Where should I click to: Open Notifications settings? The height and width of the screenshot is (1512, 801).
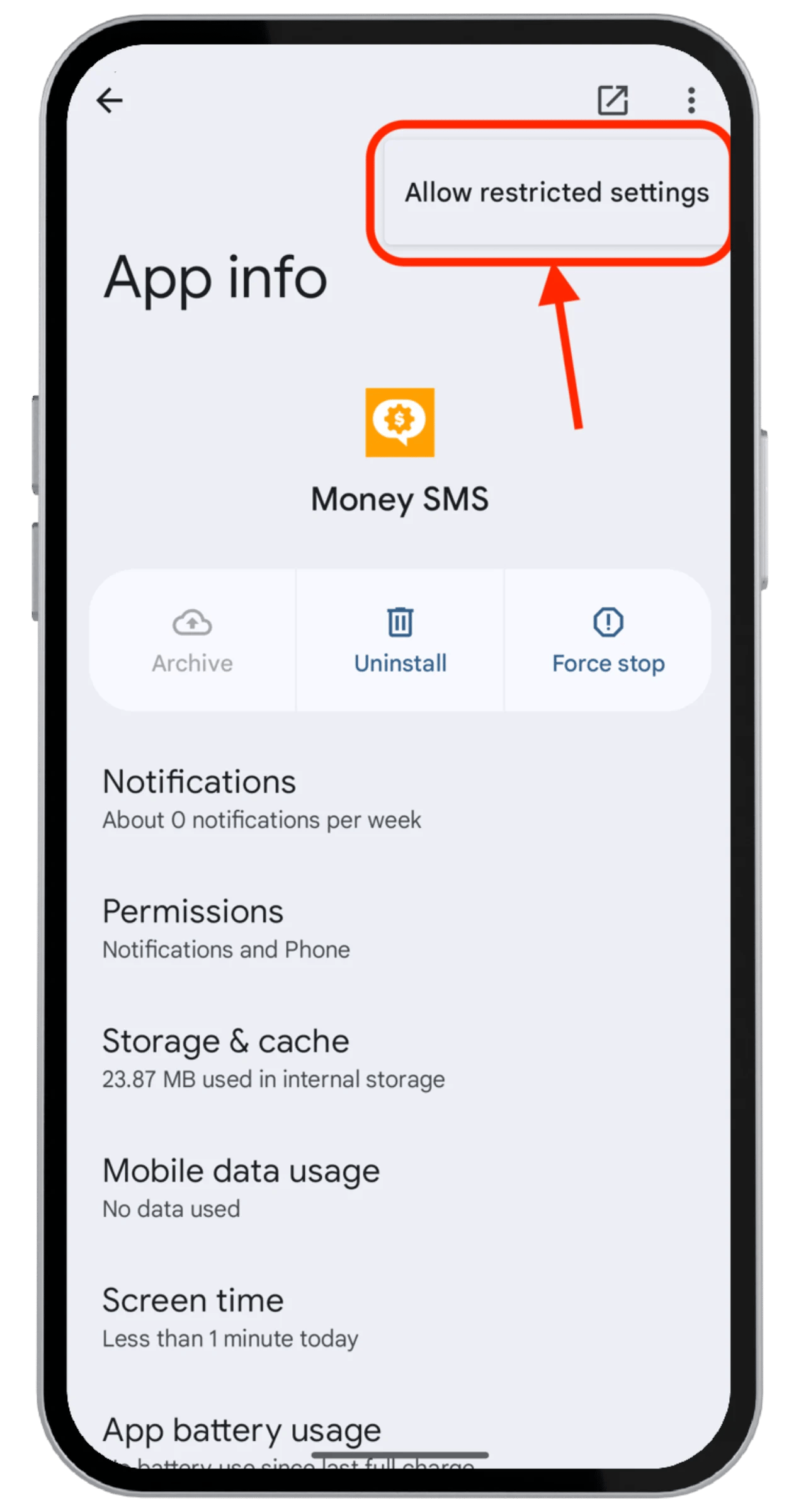(262, 798)
